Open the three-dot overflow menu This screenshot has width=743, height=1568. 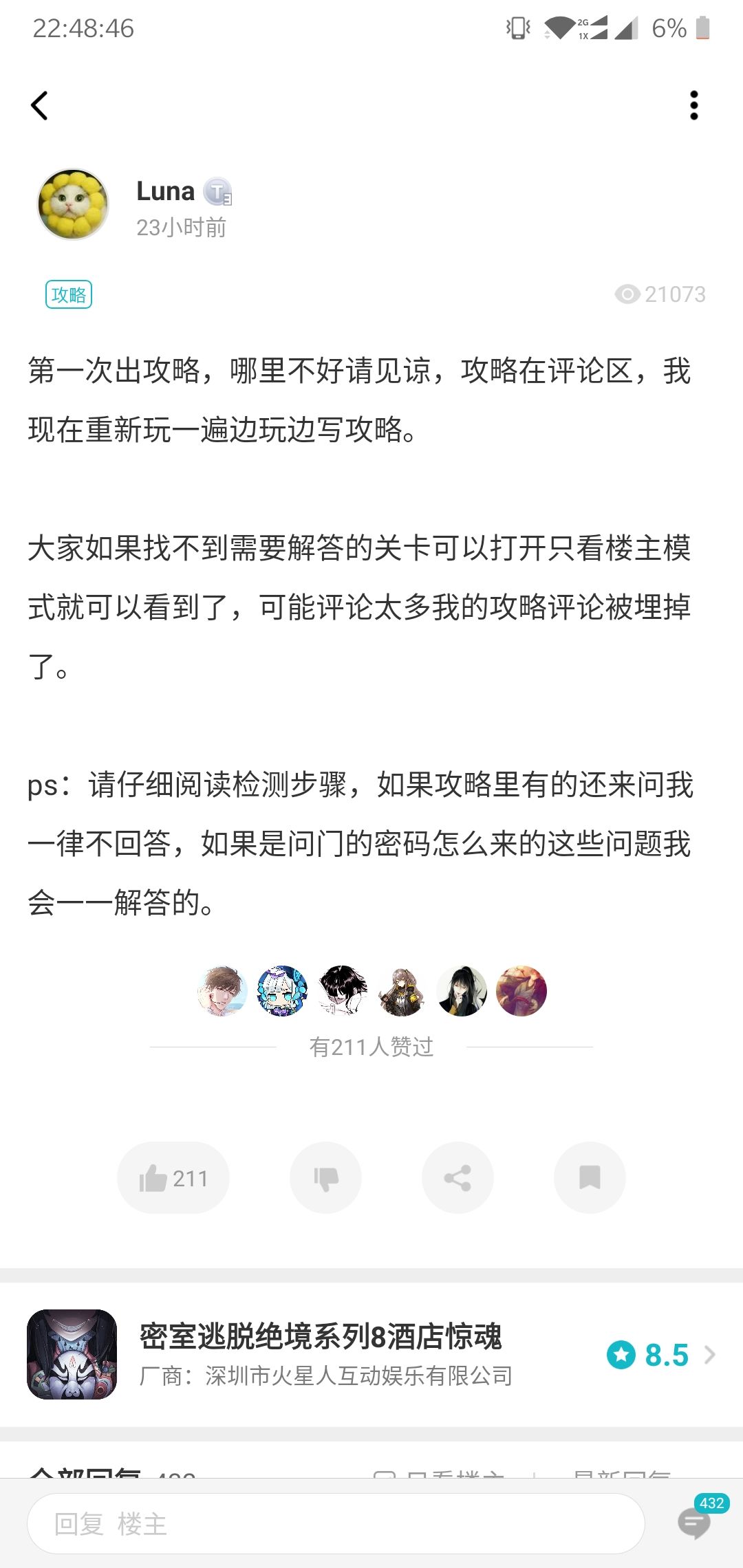click(x=693, y=106)
